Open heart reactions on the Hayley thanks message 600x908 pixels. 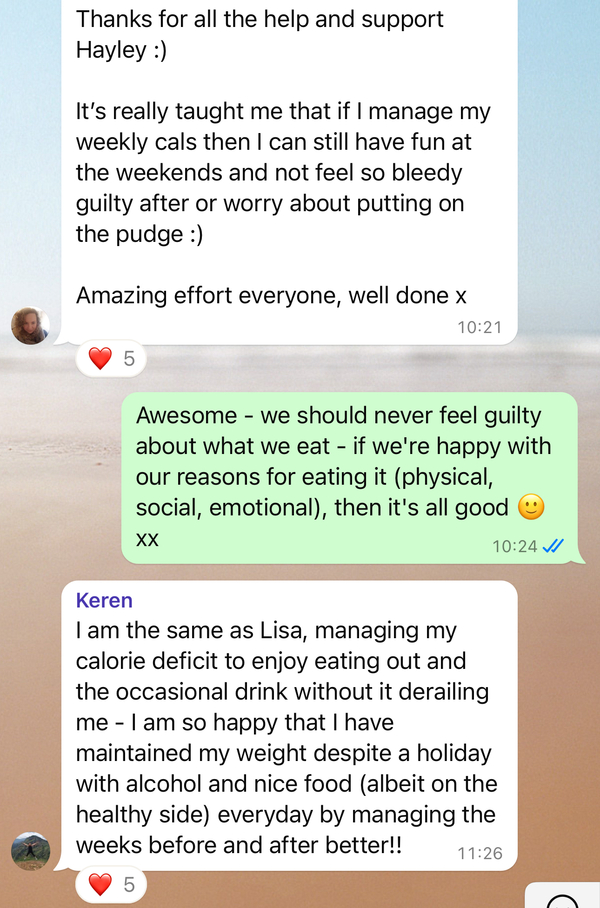coord(111,359)
